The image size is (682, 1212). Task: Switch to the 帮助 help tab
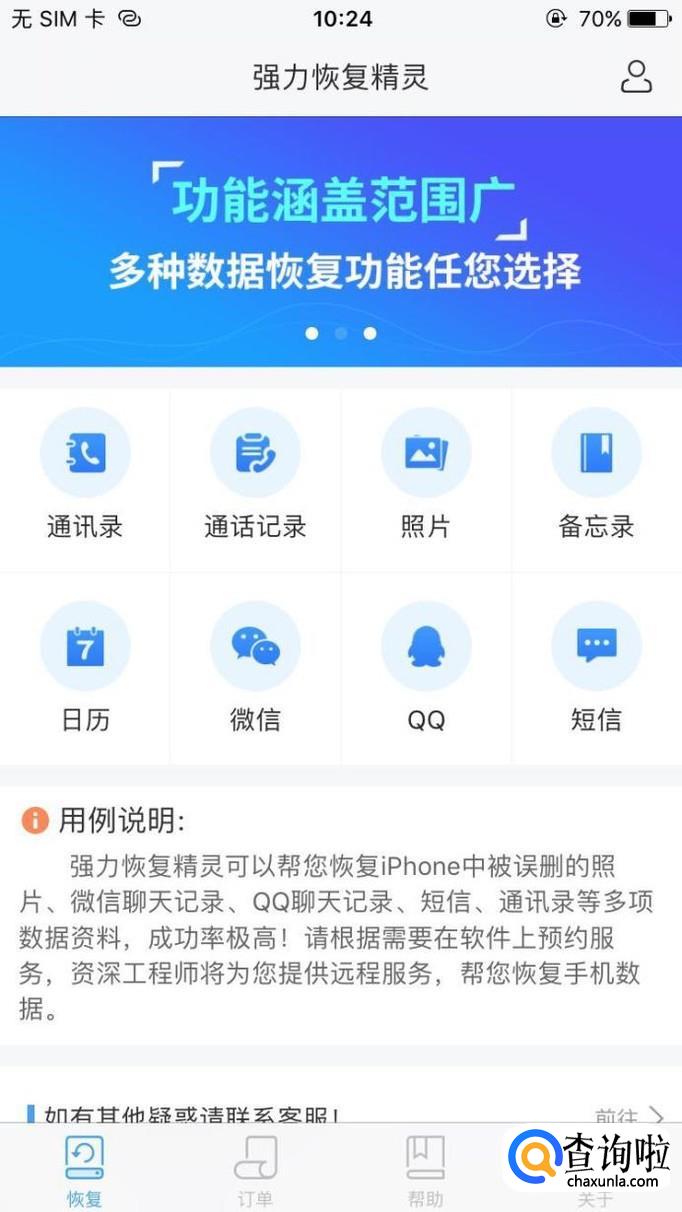[425, 1172]
